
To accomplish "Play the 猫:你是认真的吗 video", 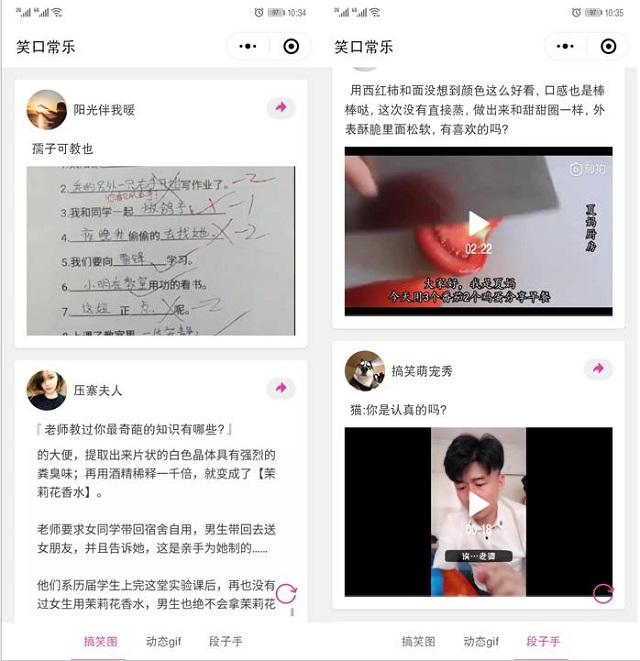I will pos(479,504).
